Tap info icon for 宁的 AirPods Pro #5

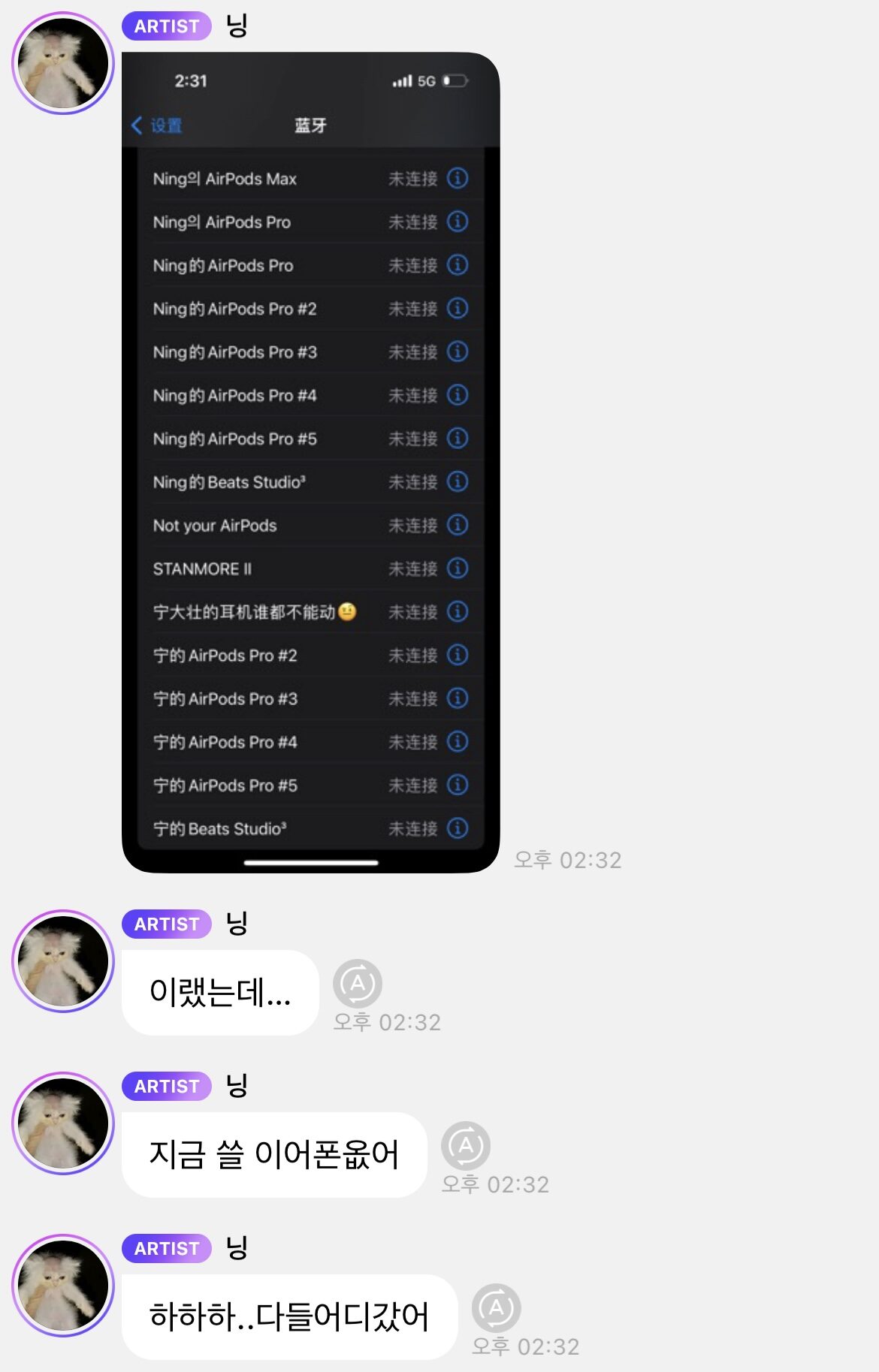click(457, 786)
